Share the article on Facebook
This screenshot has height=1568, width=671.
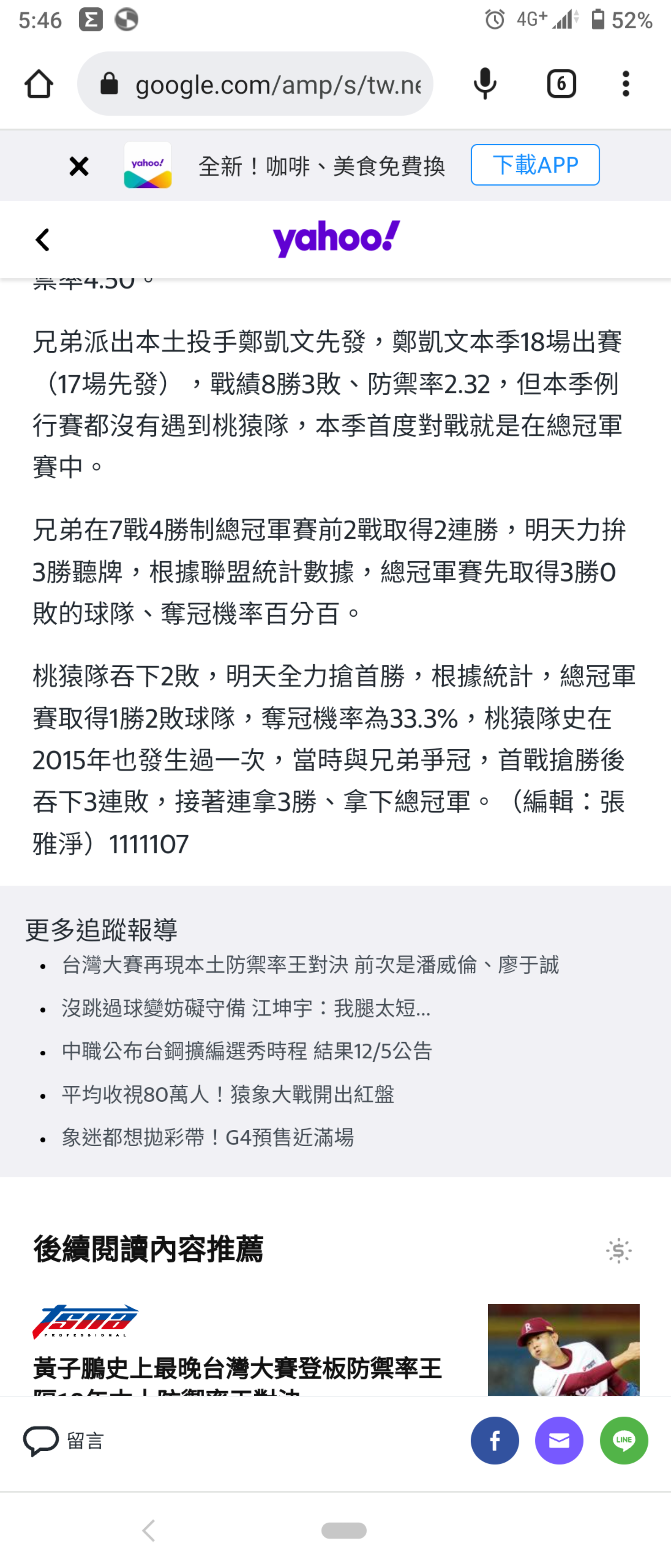click(x=495, y=1440)
